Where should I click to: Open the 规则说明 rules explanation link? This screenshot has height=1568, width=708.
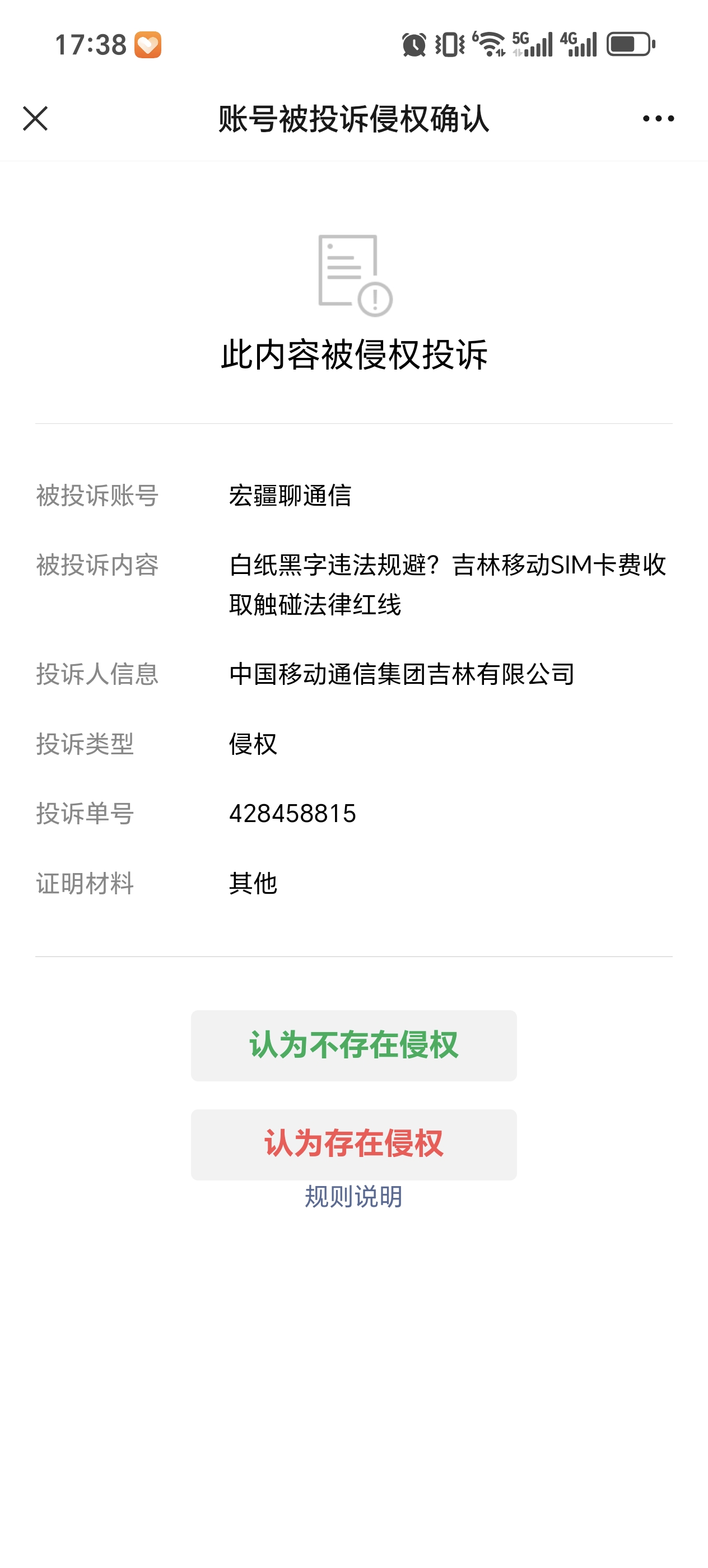pos(353,1196)
